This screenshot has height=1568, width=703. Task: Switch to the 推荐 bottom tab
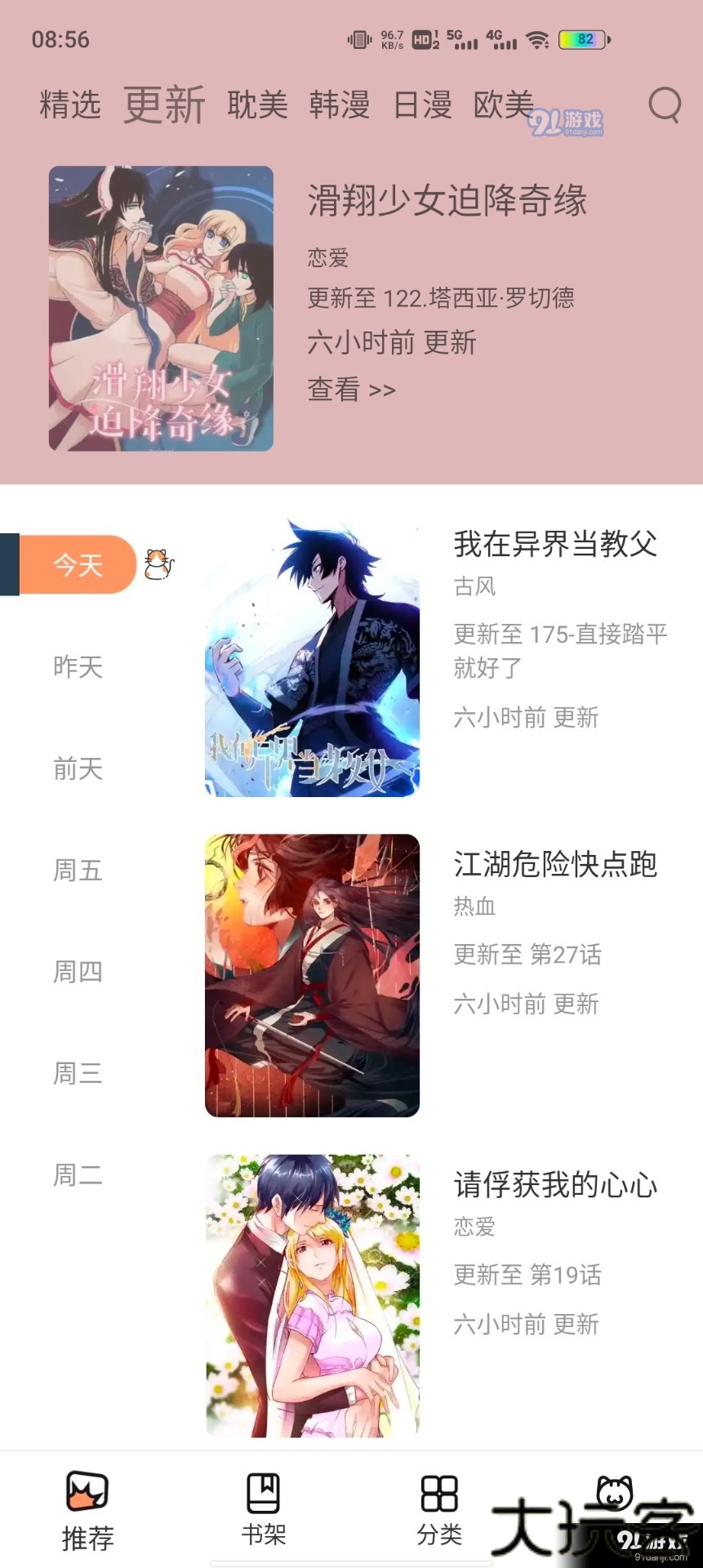pos(87,1511)
